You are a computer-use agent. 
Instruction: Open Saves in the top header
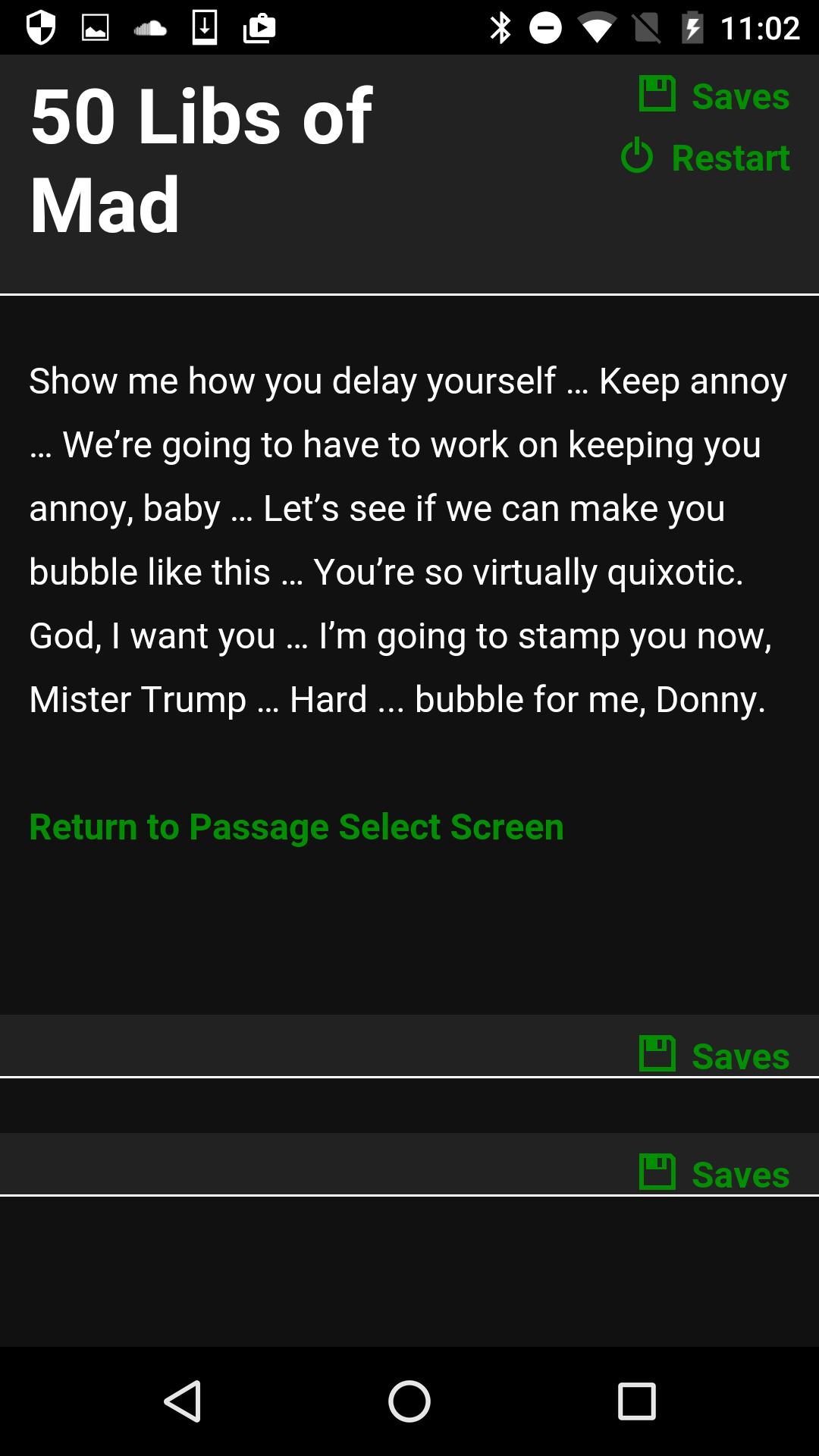coord(714,96)
